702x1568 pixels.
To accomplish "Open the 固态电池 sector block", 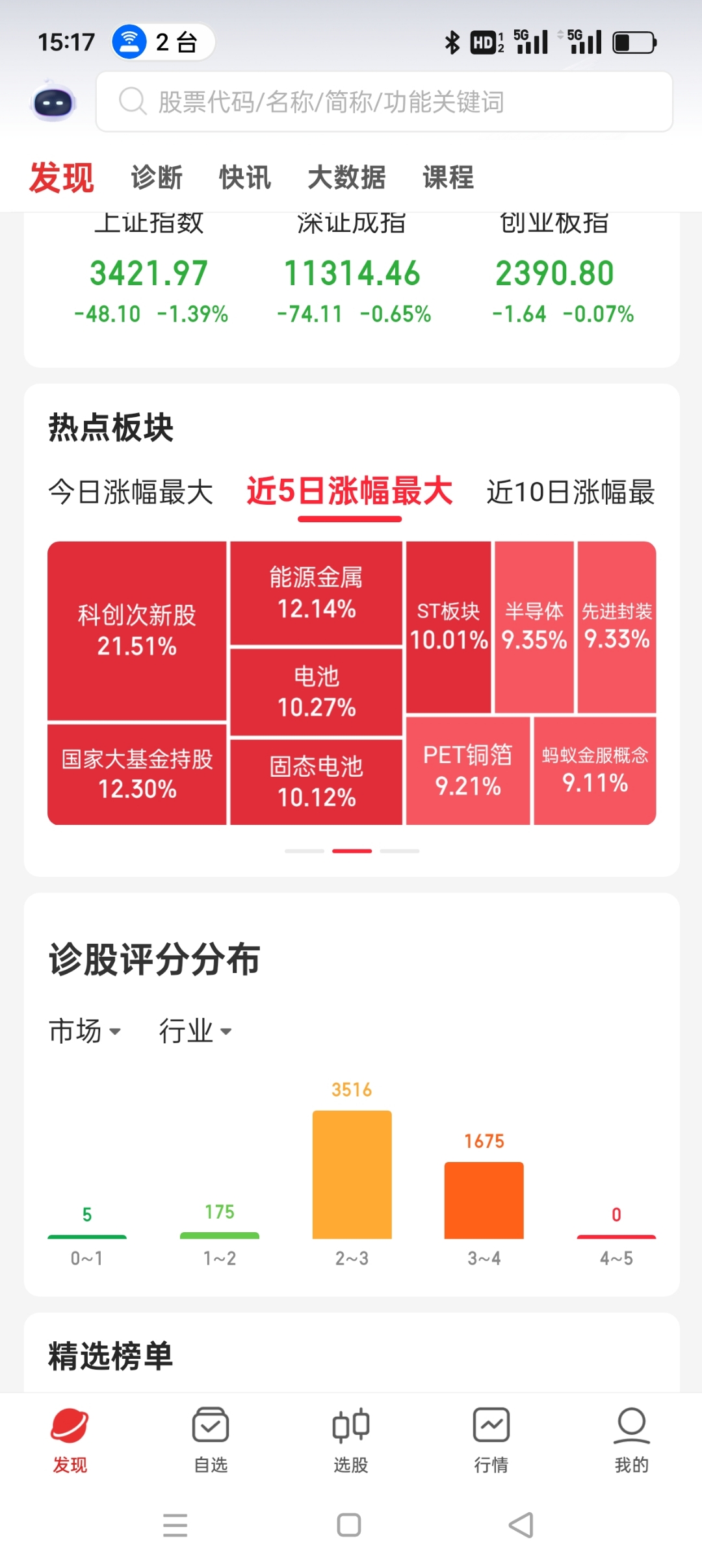I will click(316, 783).
